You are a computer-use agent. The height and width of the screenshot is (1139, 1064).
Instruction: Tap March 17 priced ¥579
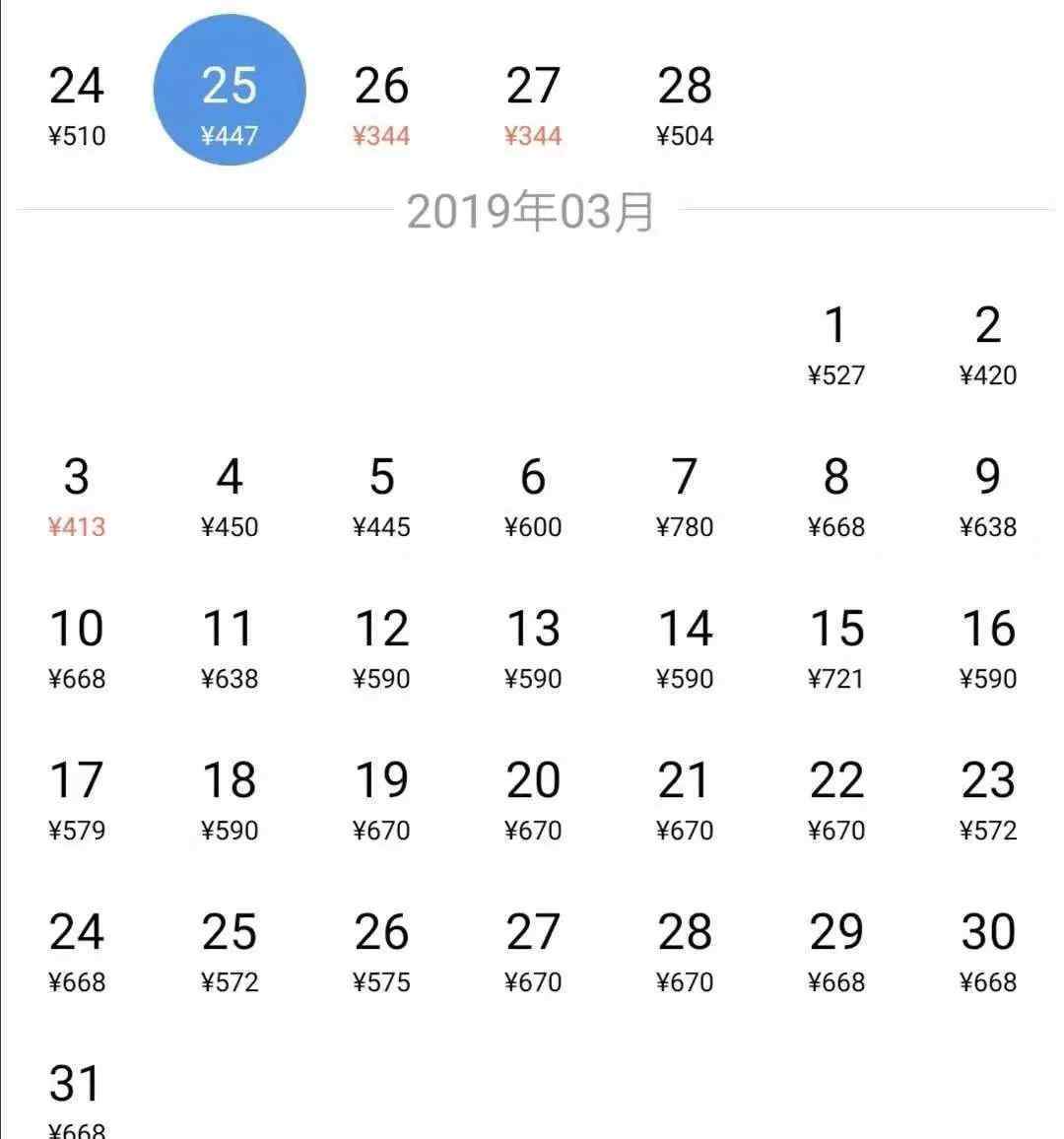point(77,800)
